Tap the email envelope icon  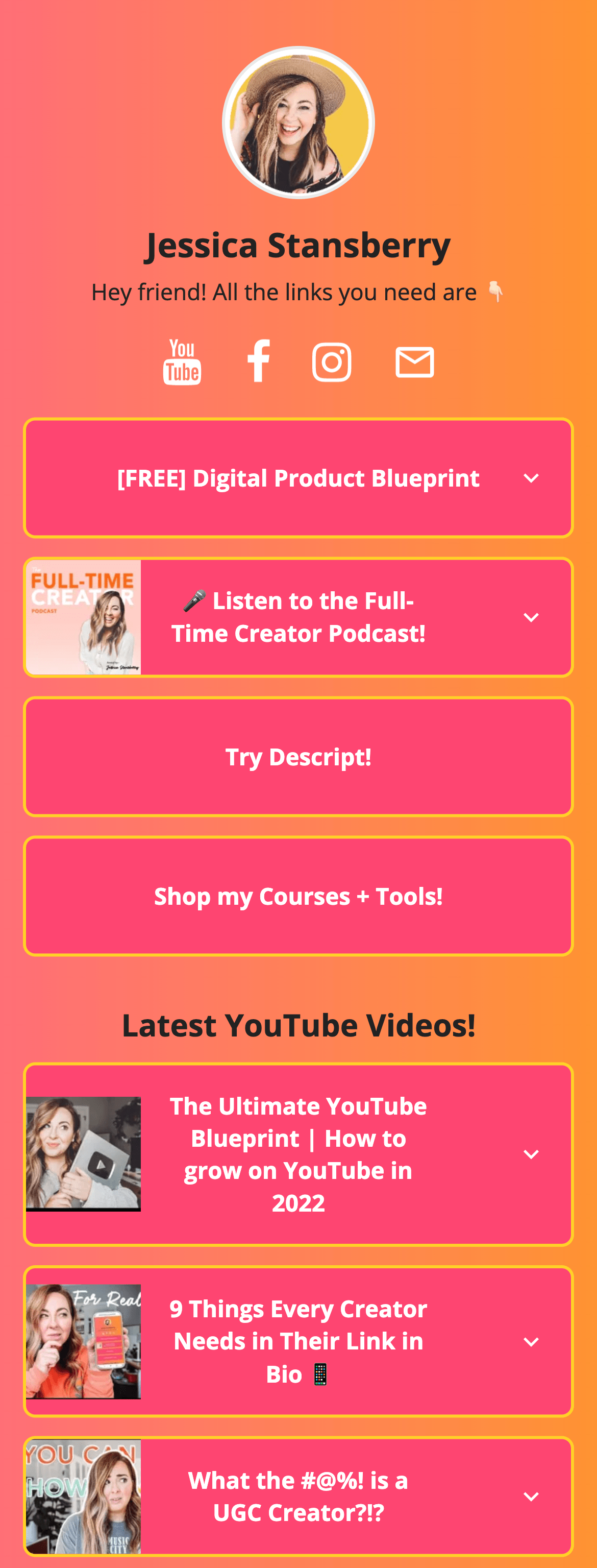414,363
